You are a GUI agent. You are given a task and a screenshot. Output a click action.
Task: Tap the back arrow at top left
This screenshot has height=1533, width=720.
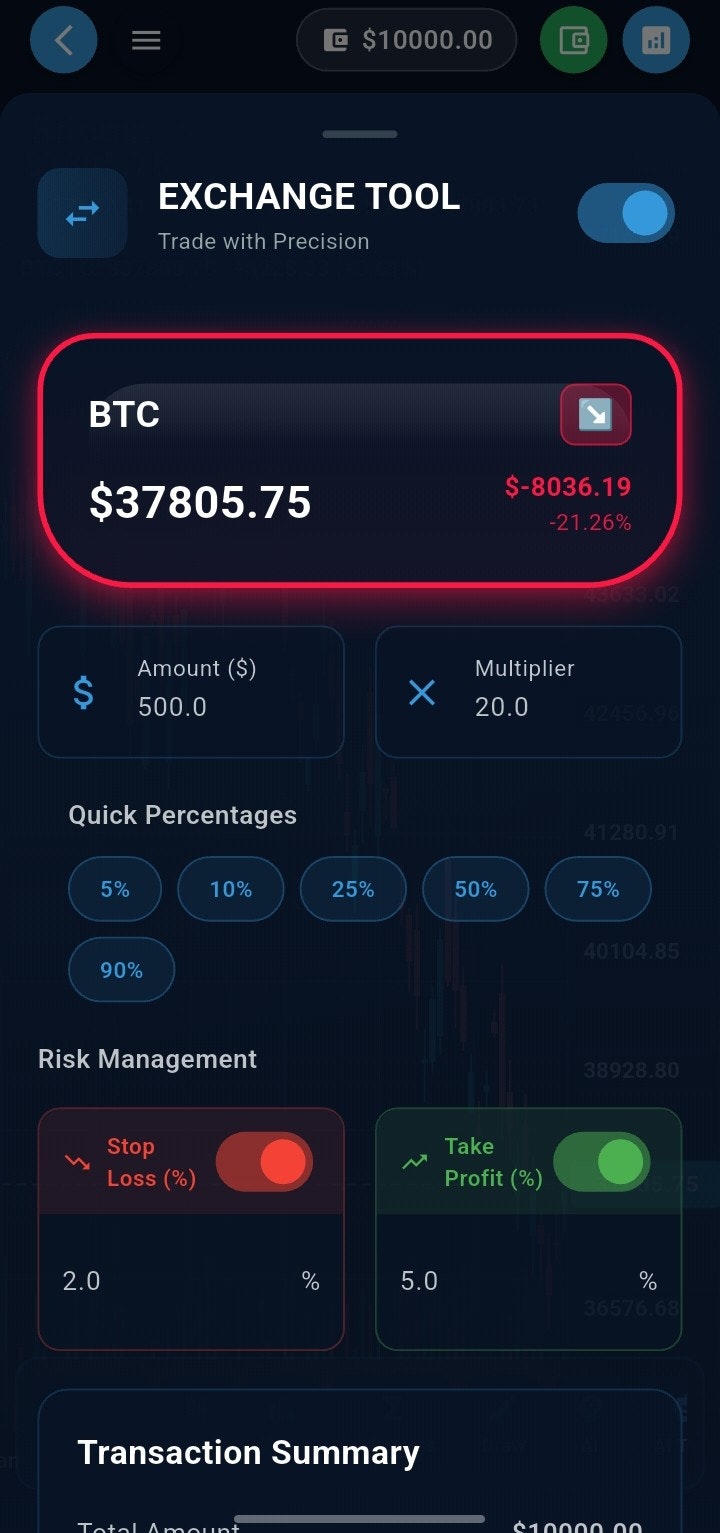pyautogui.click(x=63, y=40)
